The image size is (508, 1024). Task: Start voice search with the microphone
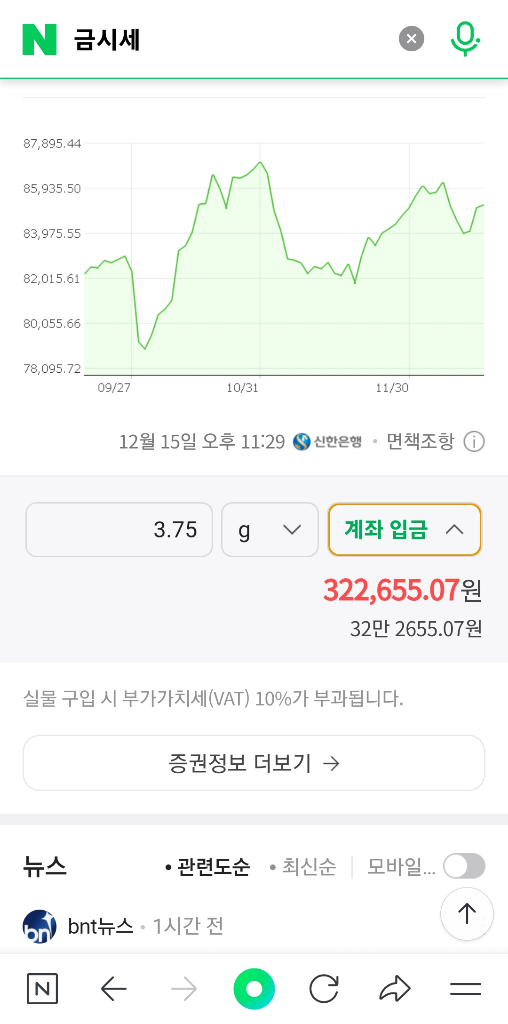(x=465, y=39)
